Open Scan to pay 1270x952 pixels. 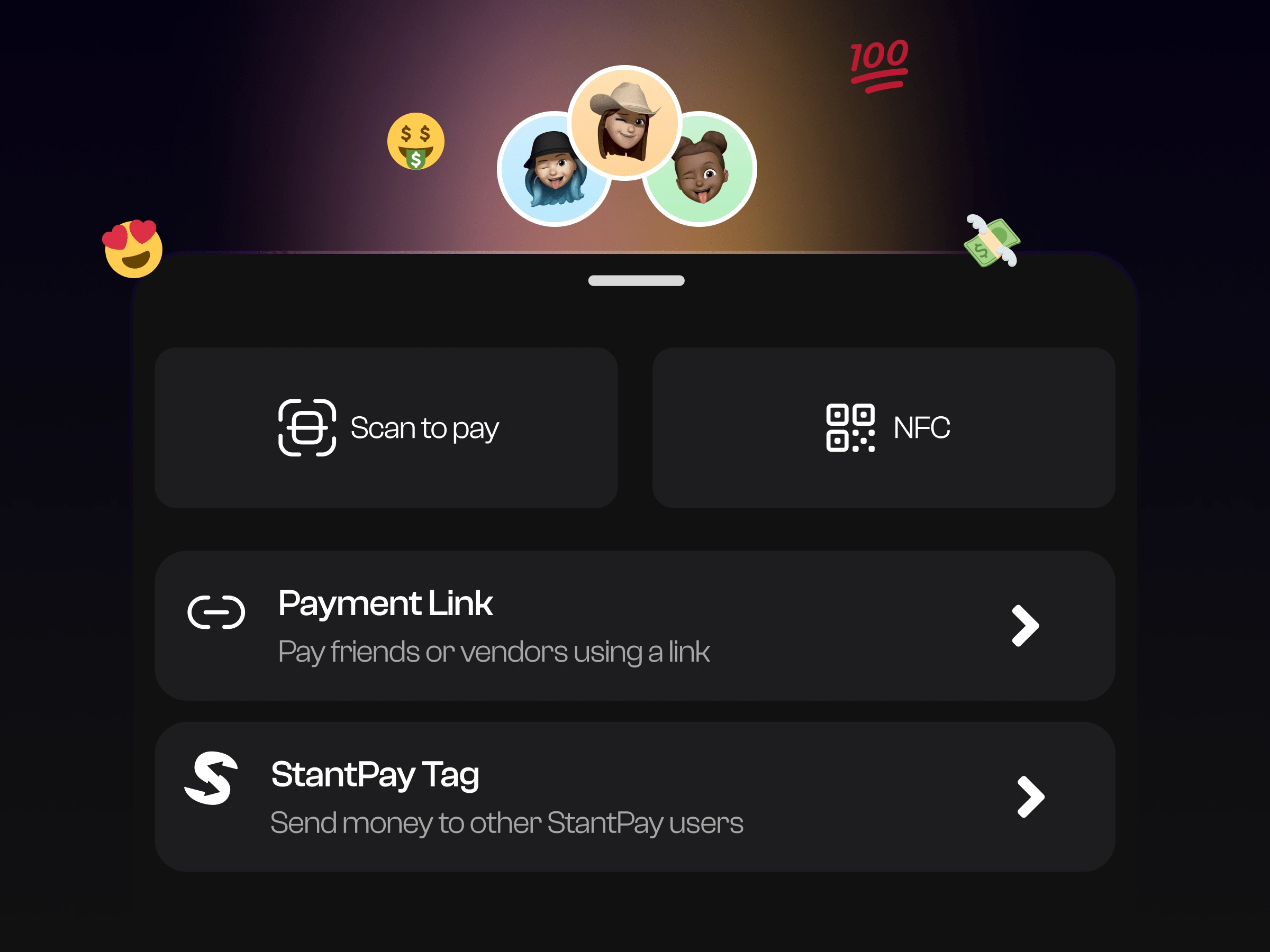click(x=386, y=427)
